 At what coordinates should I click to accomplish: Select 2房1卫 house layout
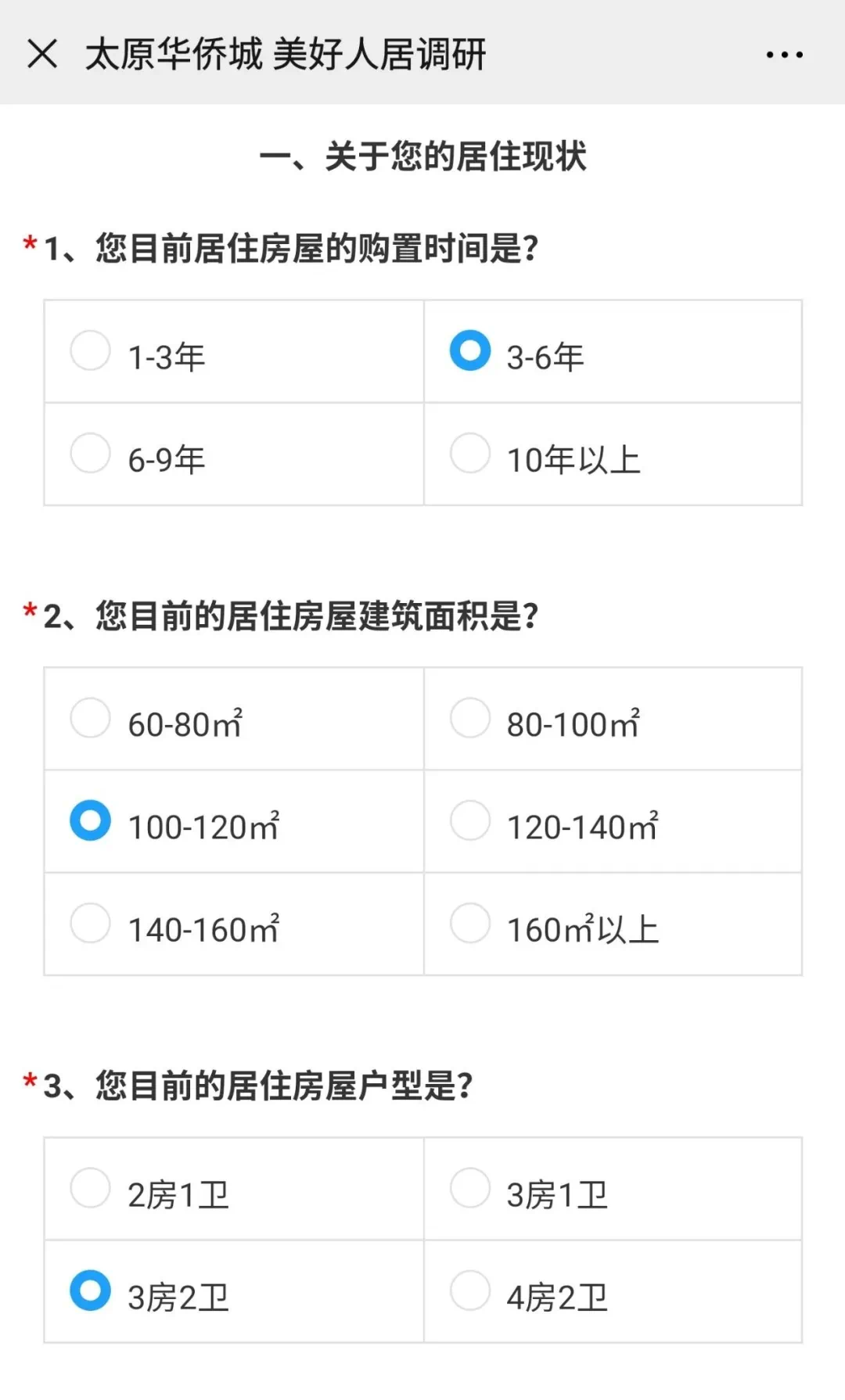click(234, 1190)
